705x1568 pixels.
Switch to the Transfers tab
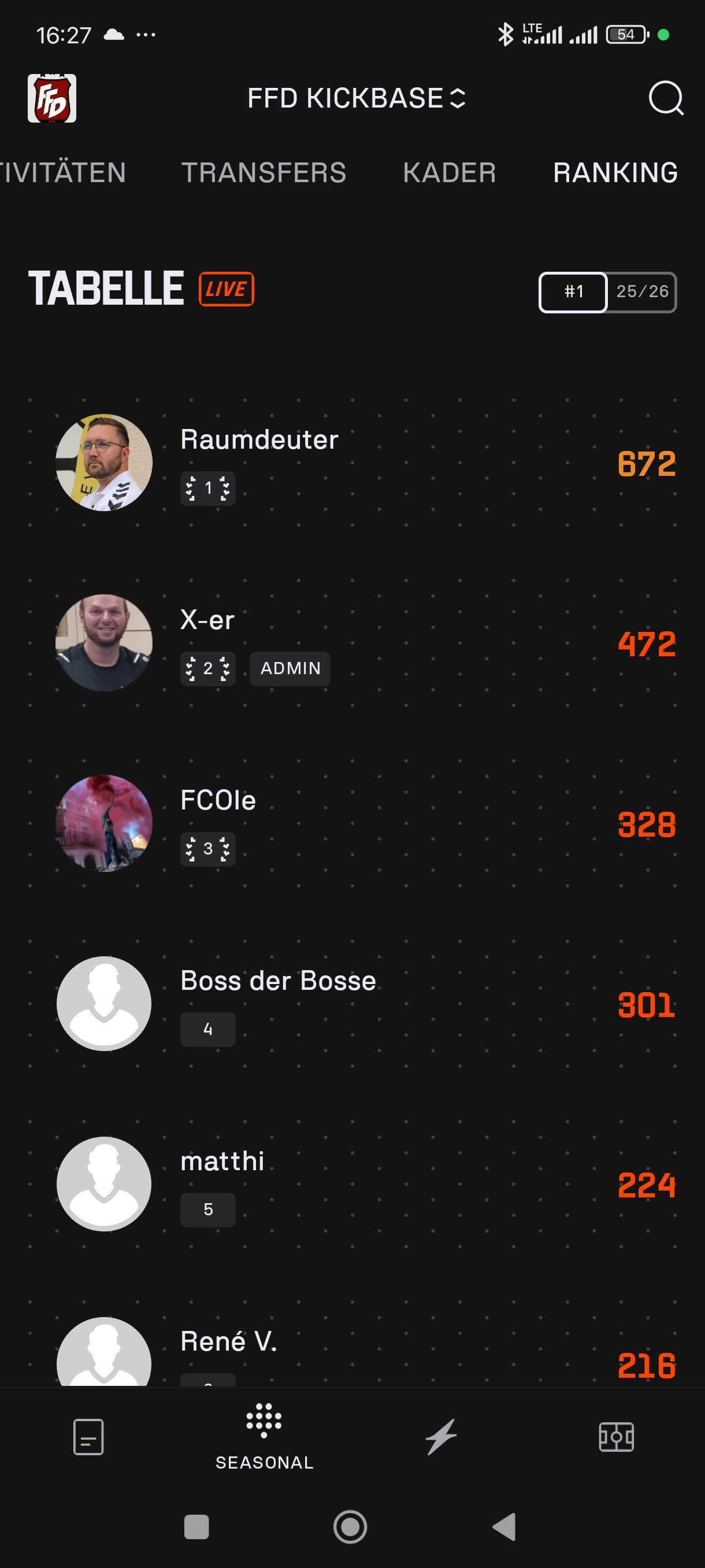(x=264, y=172)
